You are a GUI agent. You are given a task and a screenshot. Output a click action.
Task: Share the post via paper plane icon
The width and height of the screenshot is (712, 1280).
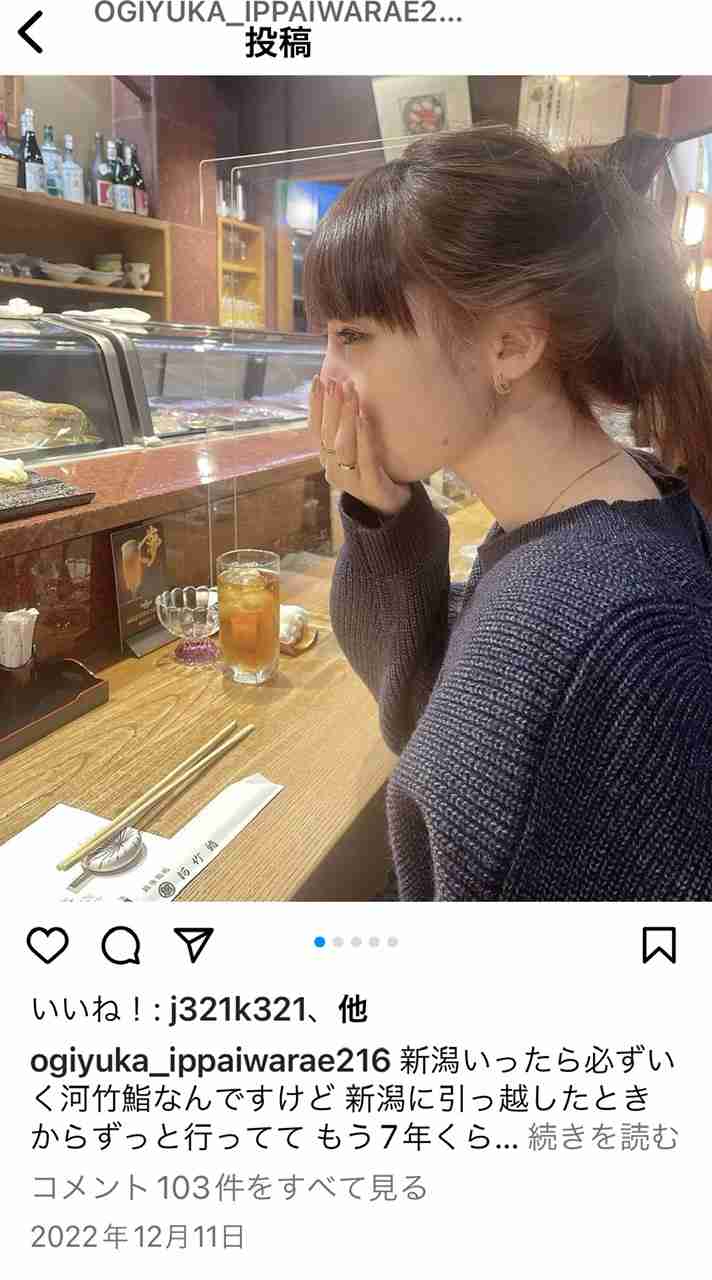pos(193,944)
